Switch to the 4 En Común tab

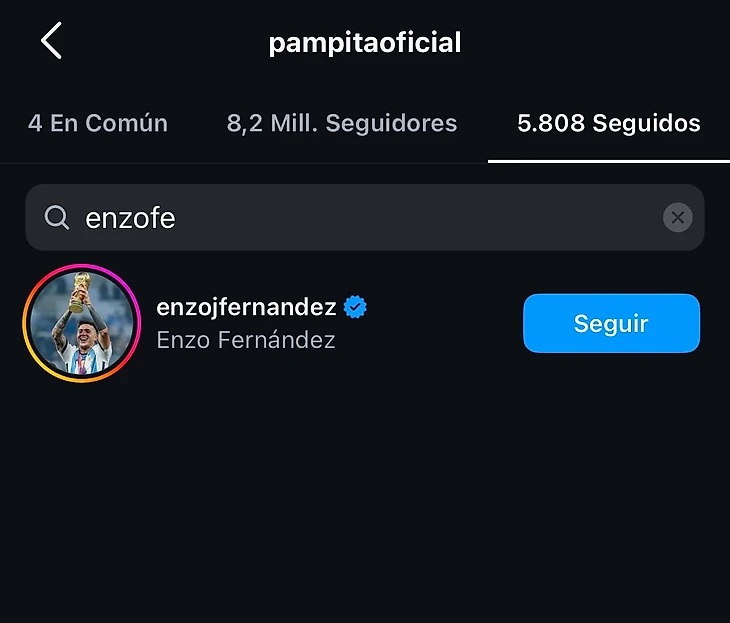click(98, 123)
